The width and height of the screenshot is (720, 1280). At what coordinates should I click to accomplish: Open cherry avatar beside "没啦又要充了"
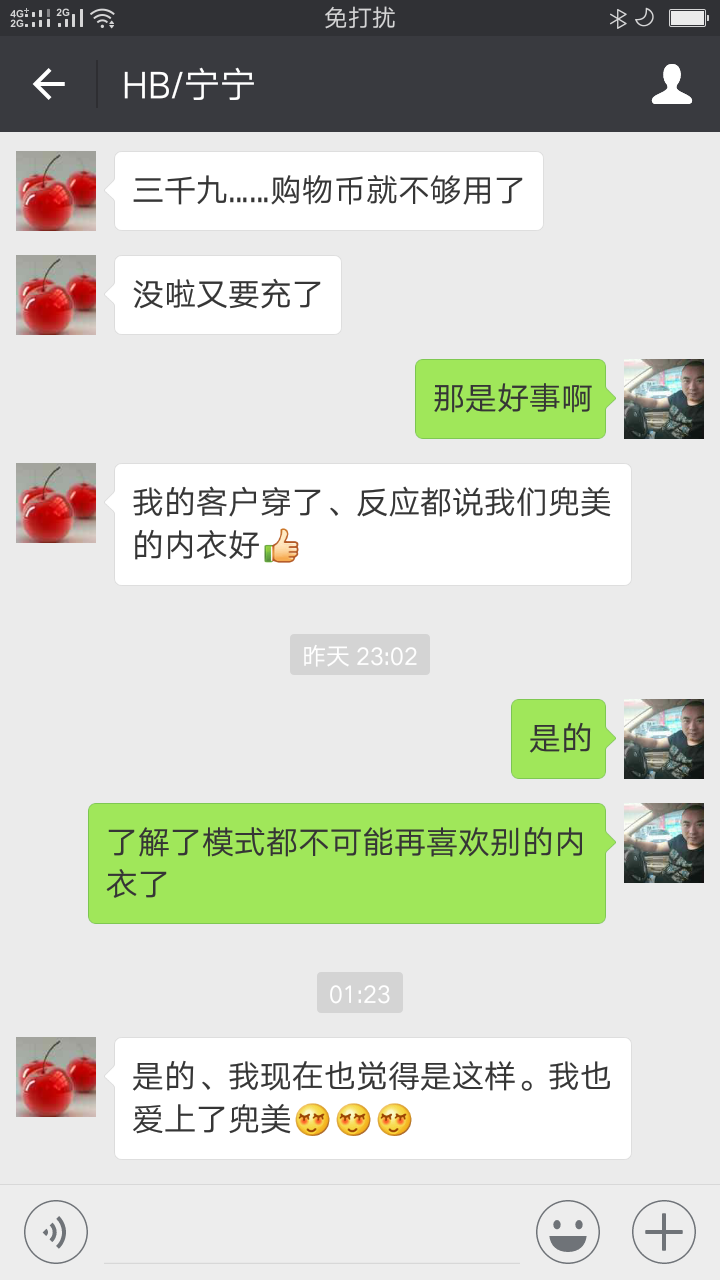56,295
